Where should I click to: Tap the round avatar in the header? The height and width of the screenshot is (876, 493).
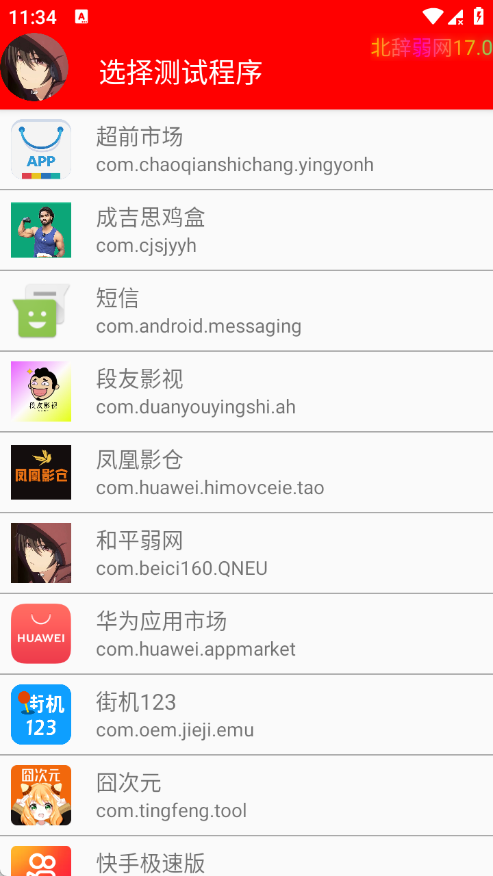point(34,67)
